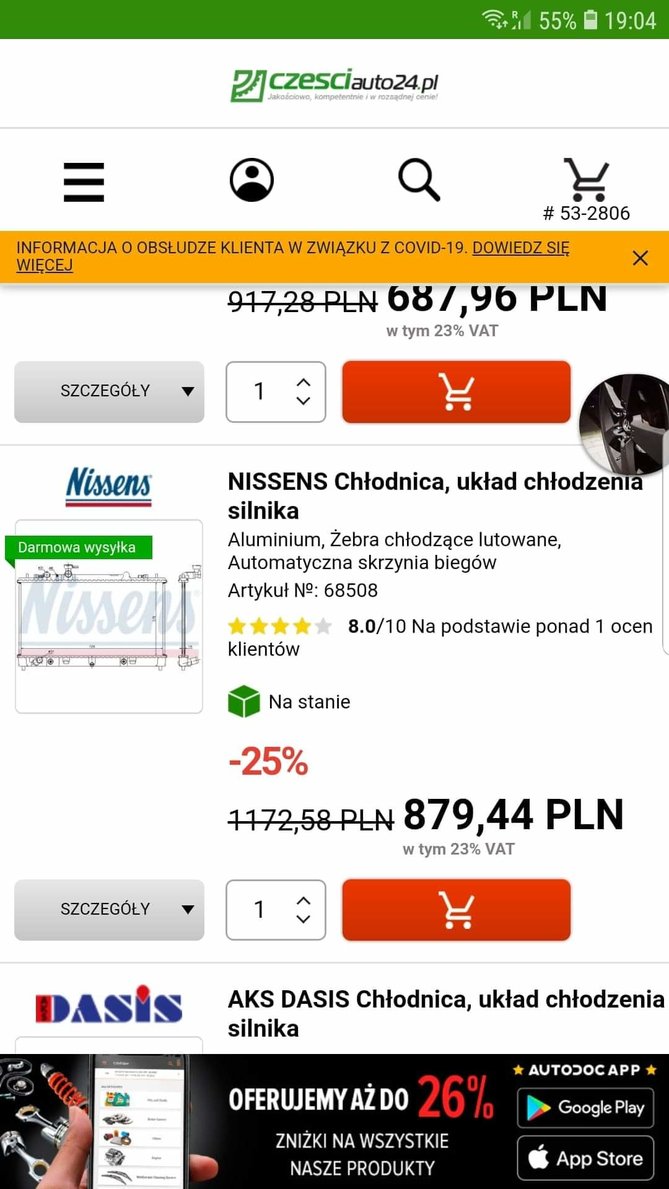The height and width of the screenshot is (1189, 669).
Task: Add the 687,96 PLN item to cart
Action: [456, 391]
